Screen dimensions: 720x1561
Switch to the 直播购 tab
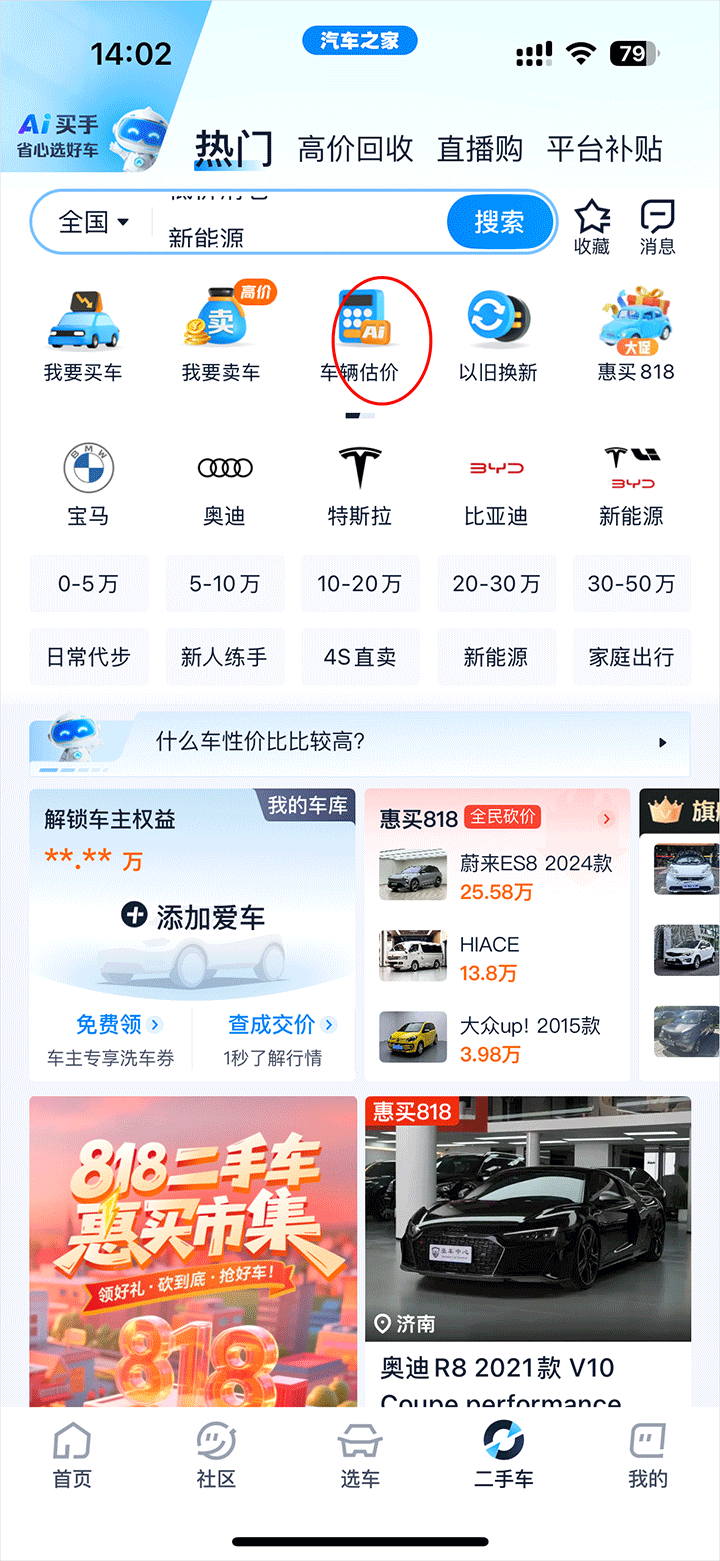click(480, 149)
